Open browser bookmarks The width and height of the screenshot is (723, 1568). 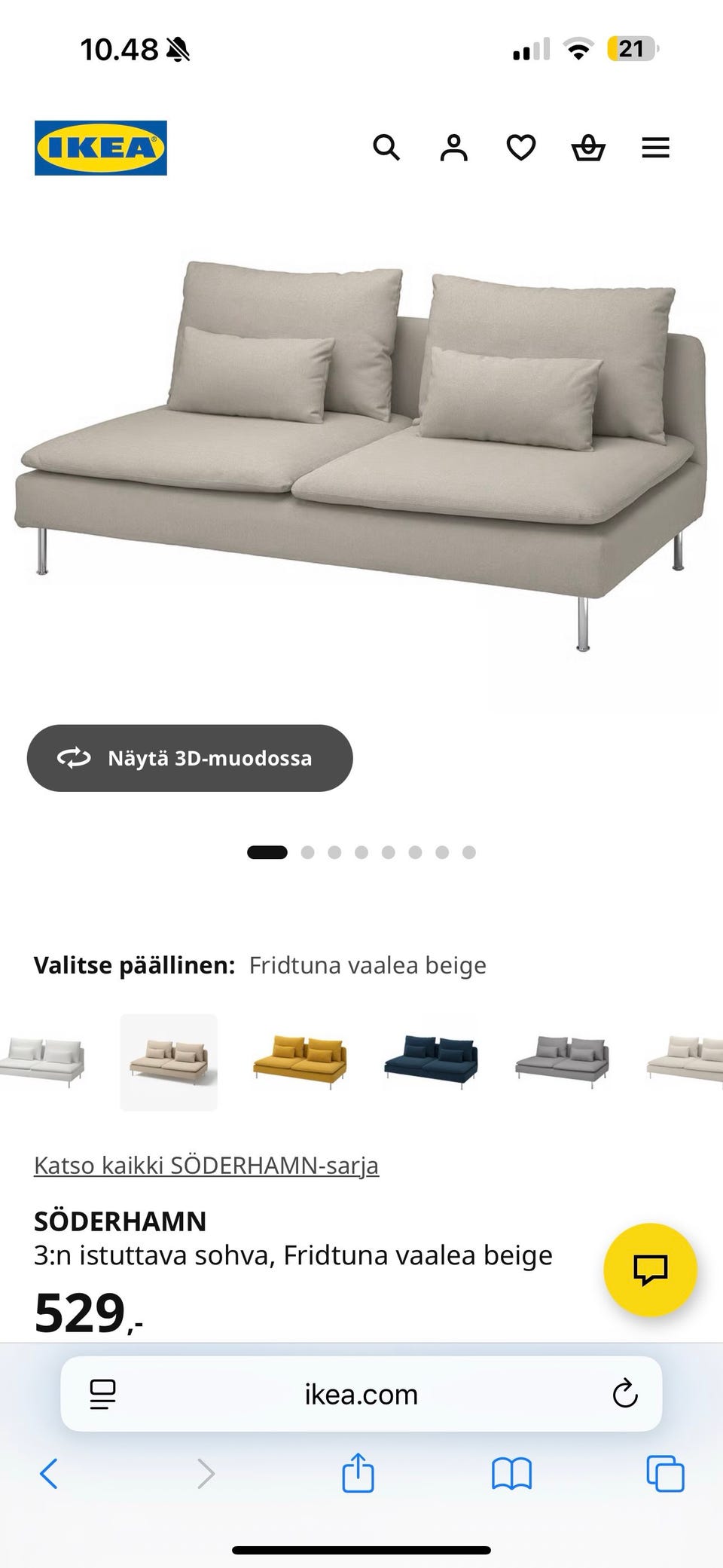tap(512, 1474)
